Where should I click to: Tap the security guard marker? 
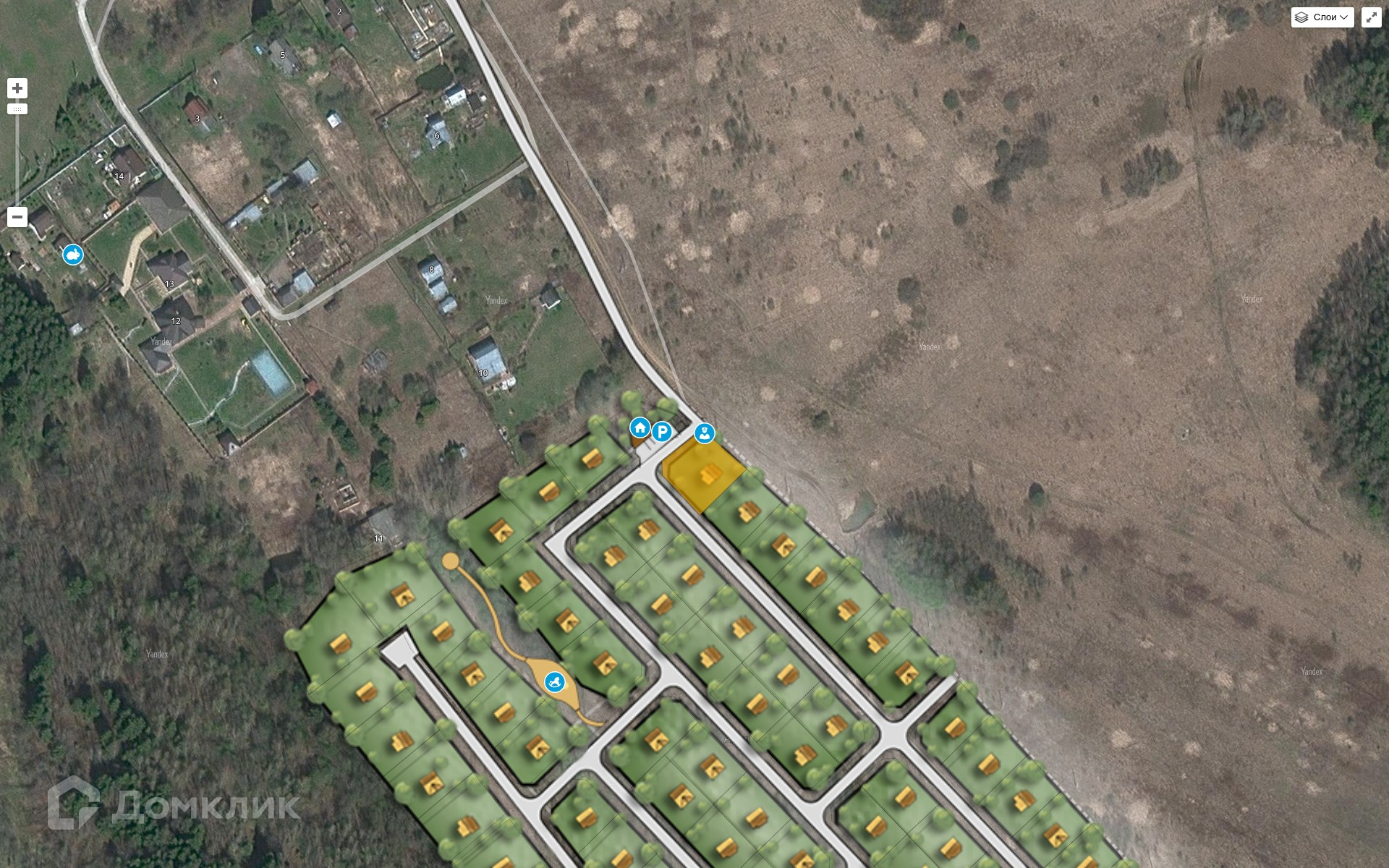coord(704,433)
